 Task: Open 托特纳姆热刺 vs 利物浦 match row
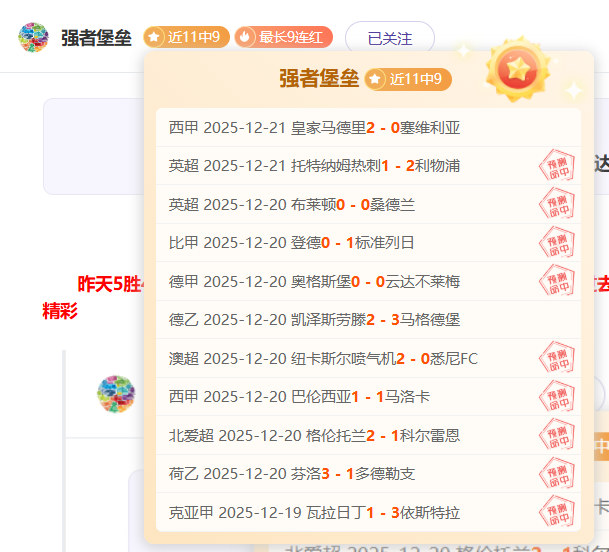tap(367, 166)
